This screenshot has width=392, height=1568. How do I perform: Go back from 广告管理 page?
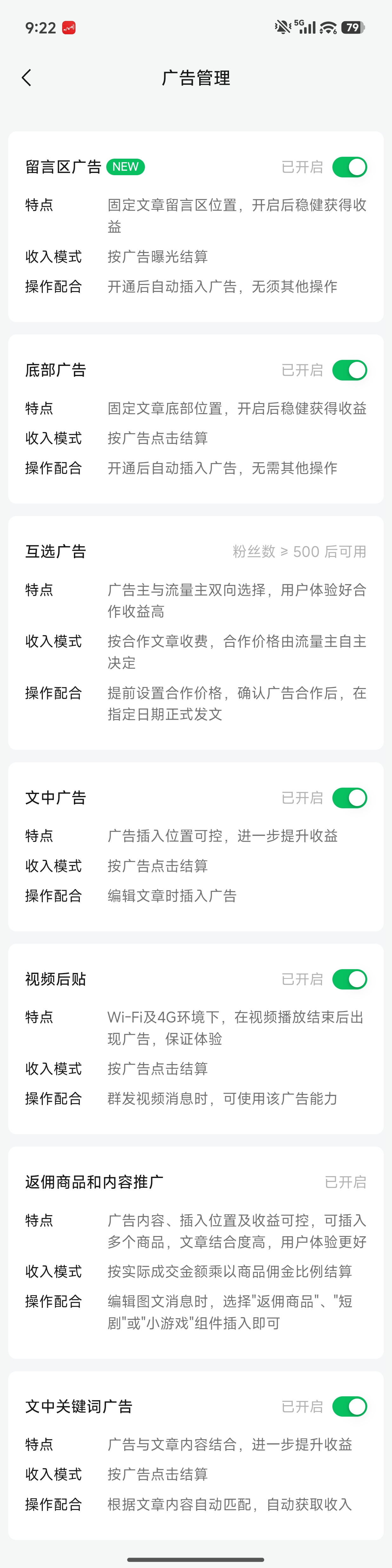pos(26,78)
